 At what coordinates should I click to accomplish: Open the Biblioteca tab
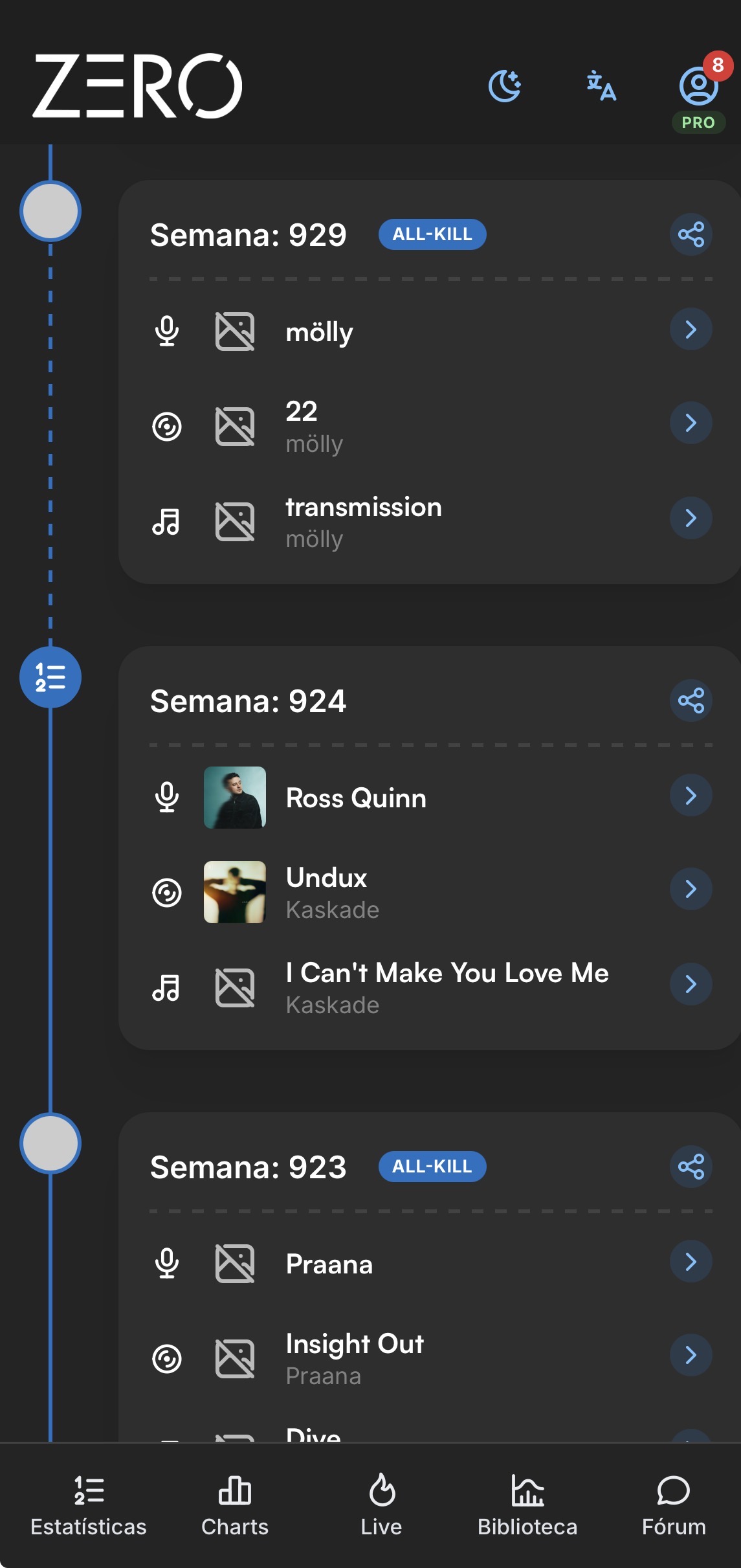pyautogui.click(x=527, y=1505)
